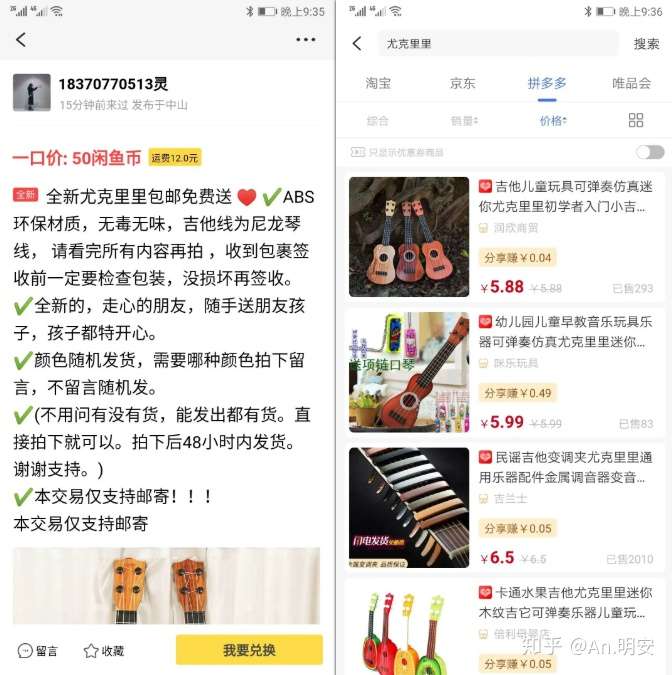Switch to the 淘宝 tab
The width and height of the screenshot is (672, 675).
(x=378, y=83)
